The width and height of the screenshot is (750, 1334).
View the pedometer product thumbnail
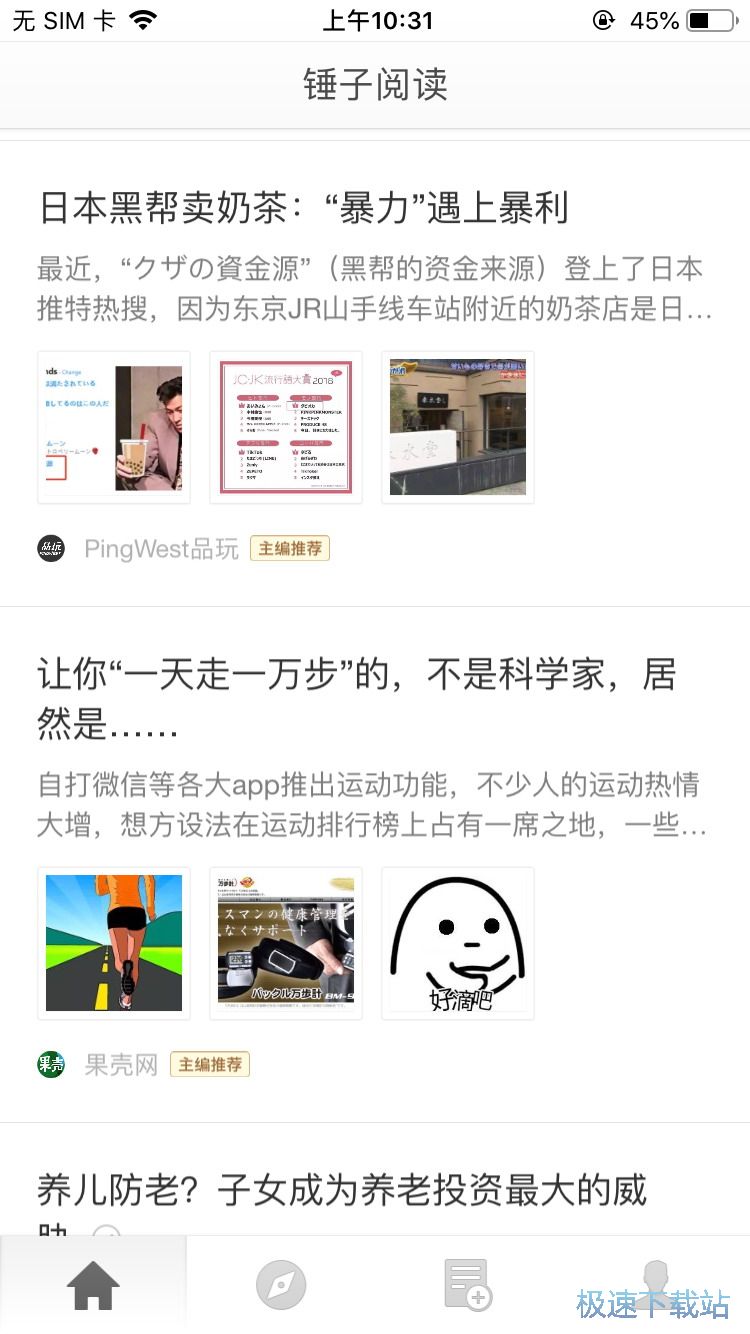286,943
